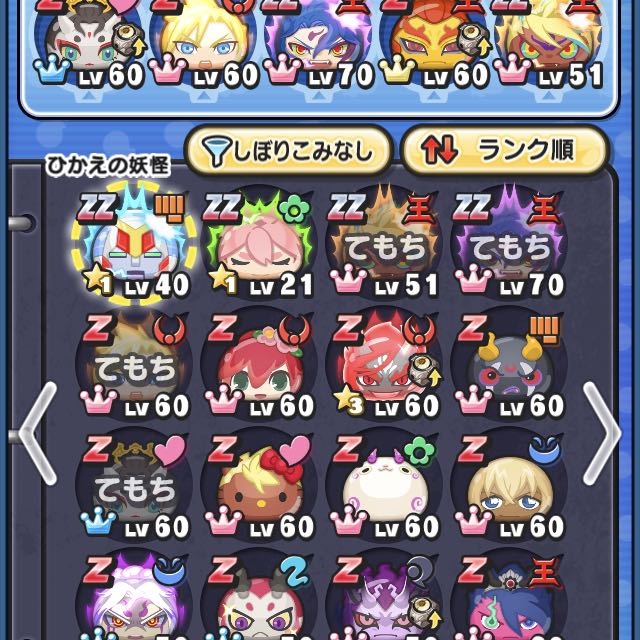Open the しぼりこみなし filter button
The width and height of the screenshot is (640, 640).
[288, 151]
